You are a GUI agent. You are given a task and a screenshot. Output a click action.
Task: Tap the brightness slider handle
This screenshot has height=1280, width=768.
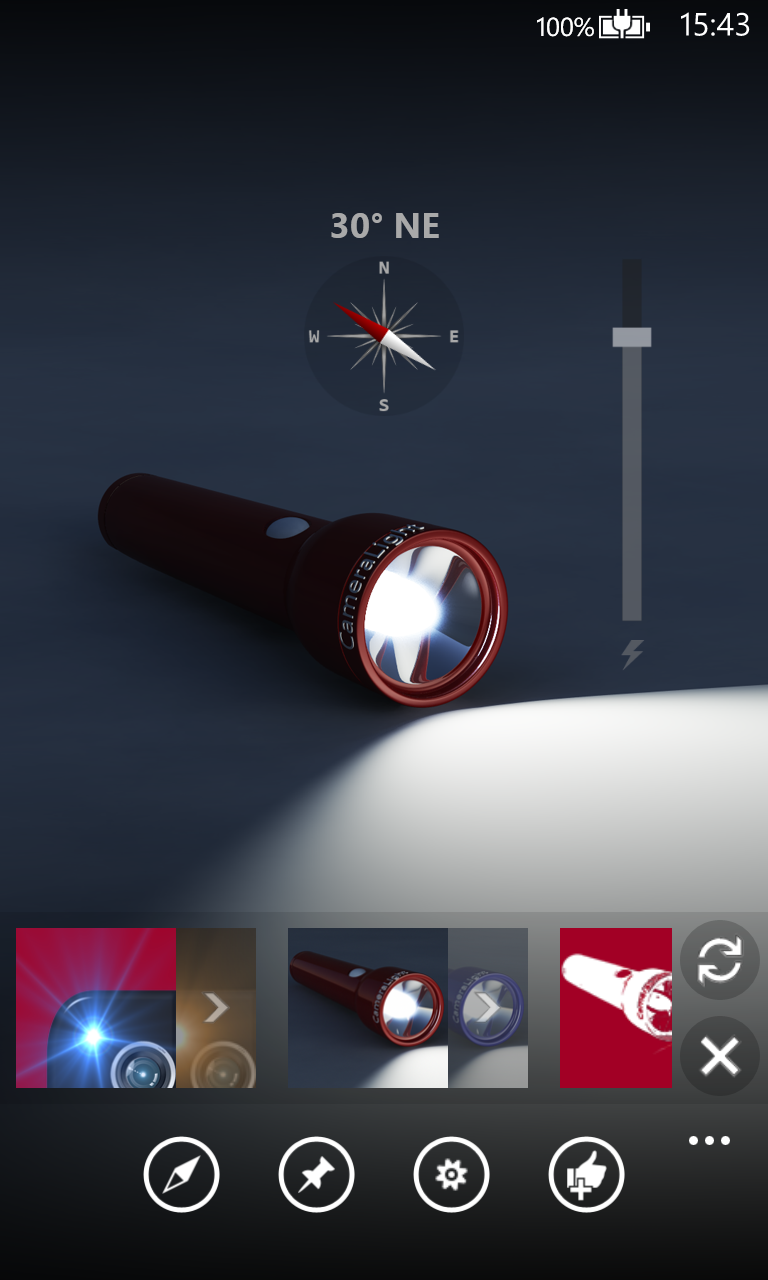click(632, 337)
